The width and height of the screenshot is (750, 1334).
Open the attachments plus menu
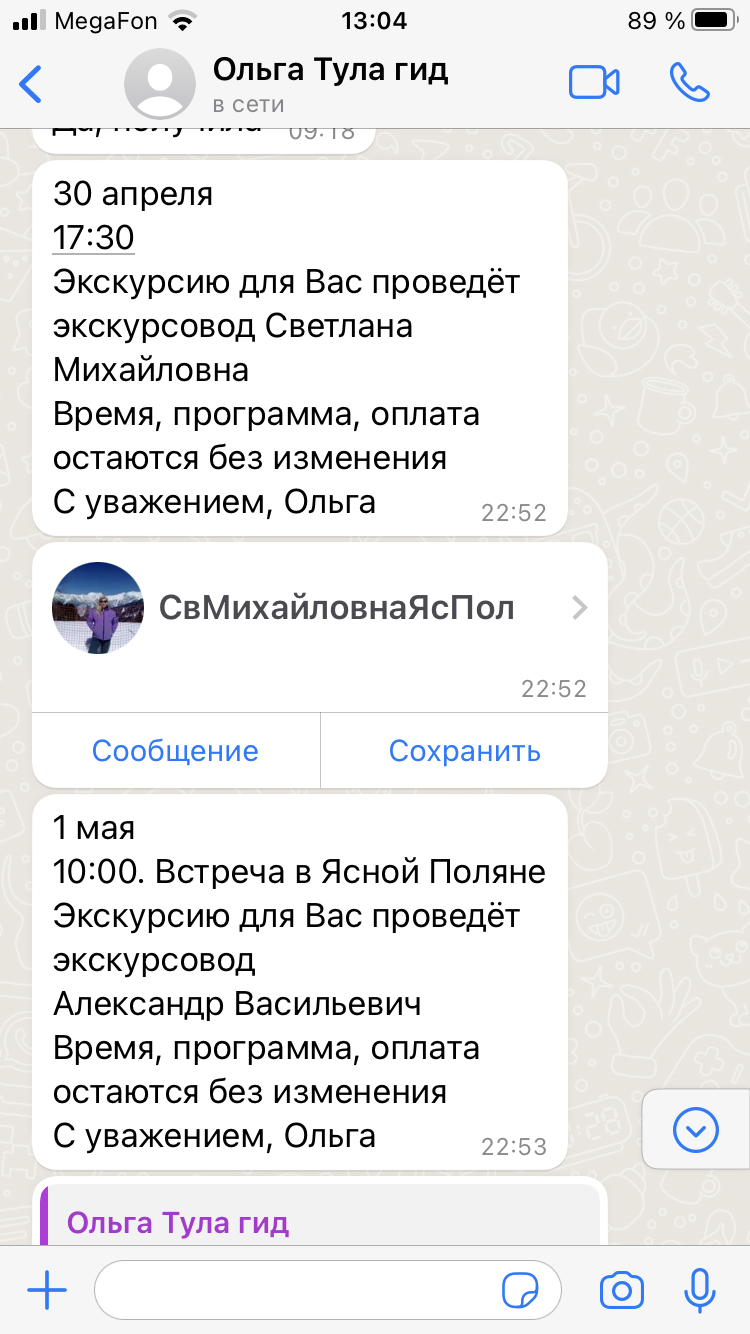(x=46, y=1291)
